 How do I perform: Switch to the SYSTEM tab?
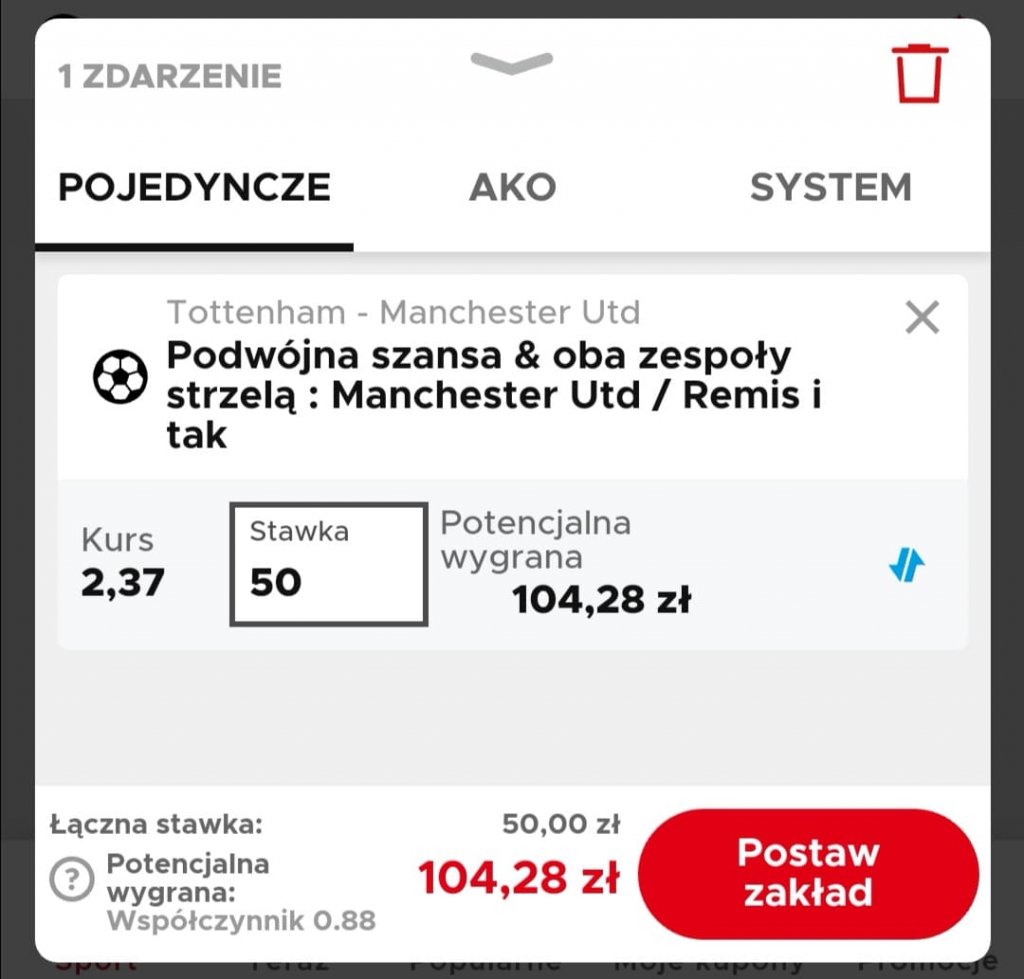[x=830, y=188]
